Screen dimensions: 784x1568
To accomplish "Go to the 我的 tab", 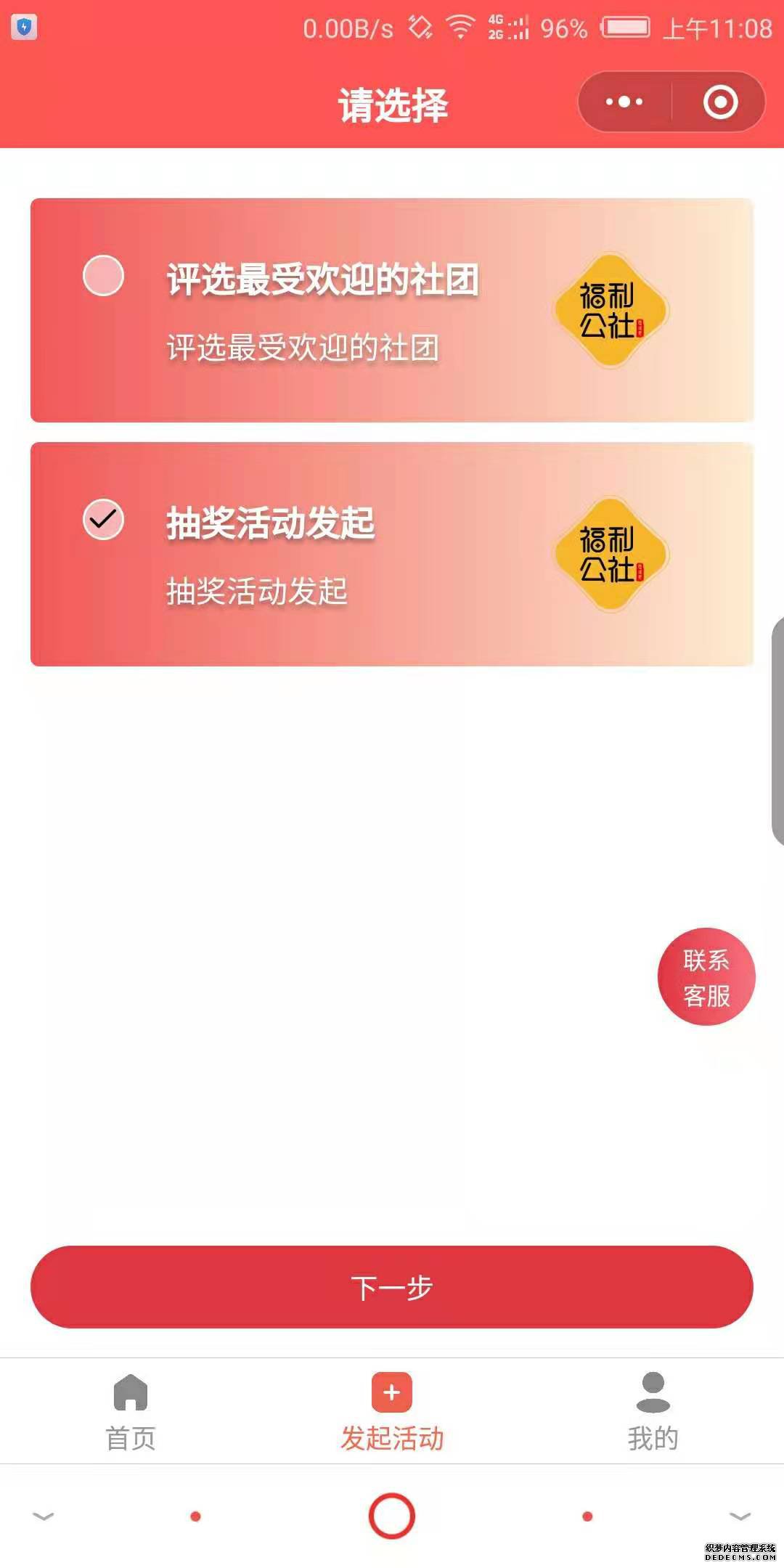I will coord(653,1411).
